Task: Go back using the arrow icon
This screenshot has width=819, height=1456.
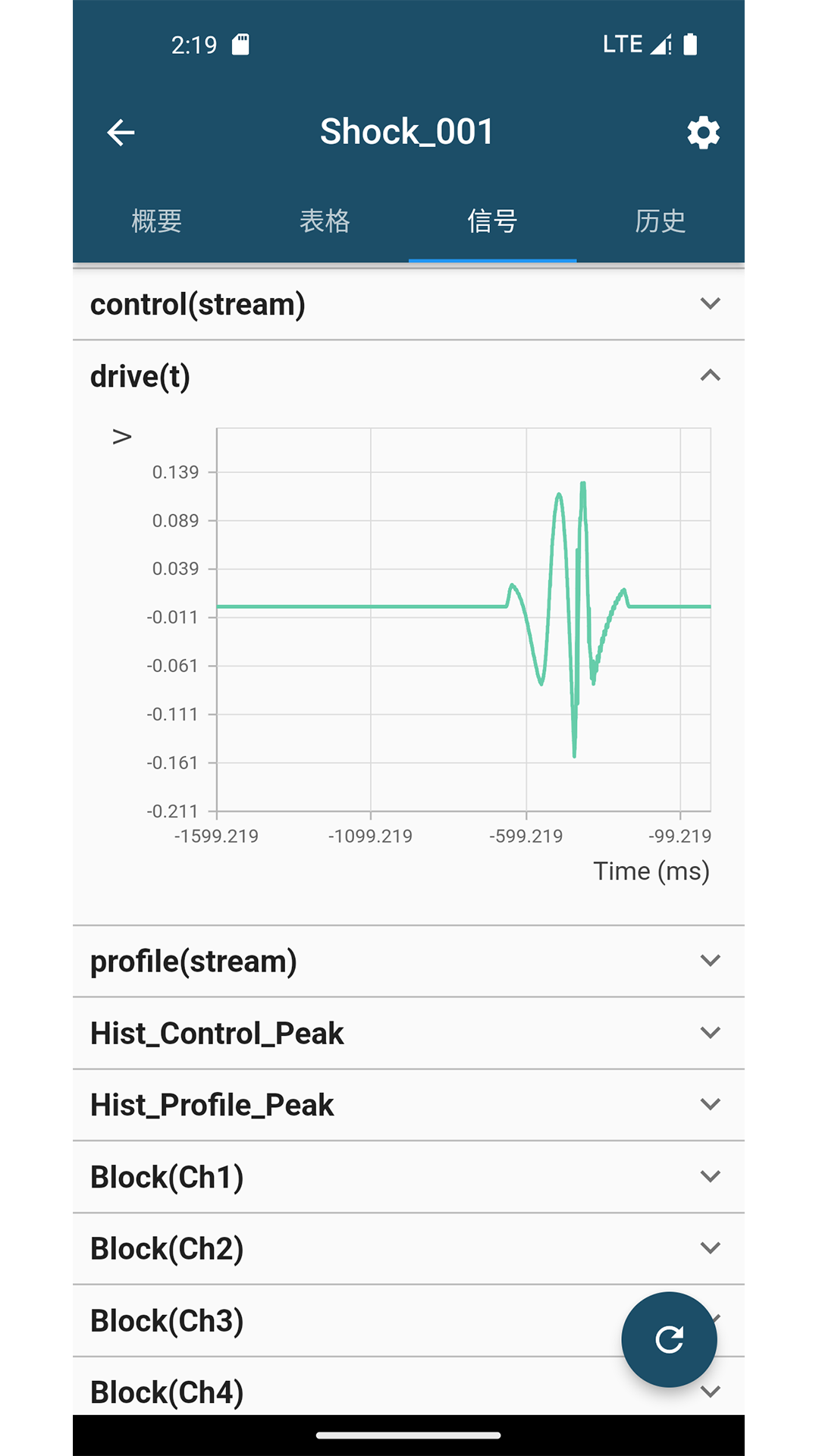Action: [121, 133]
